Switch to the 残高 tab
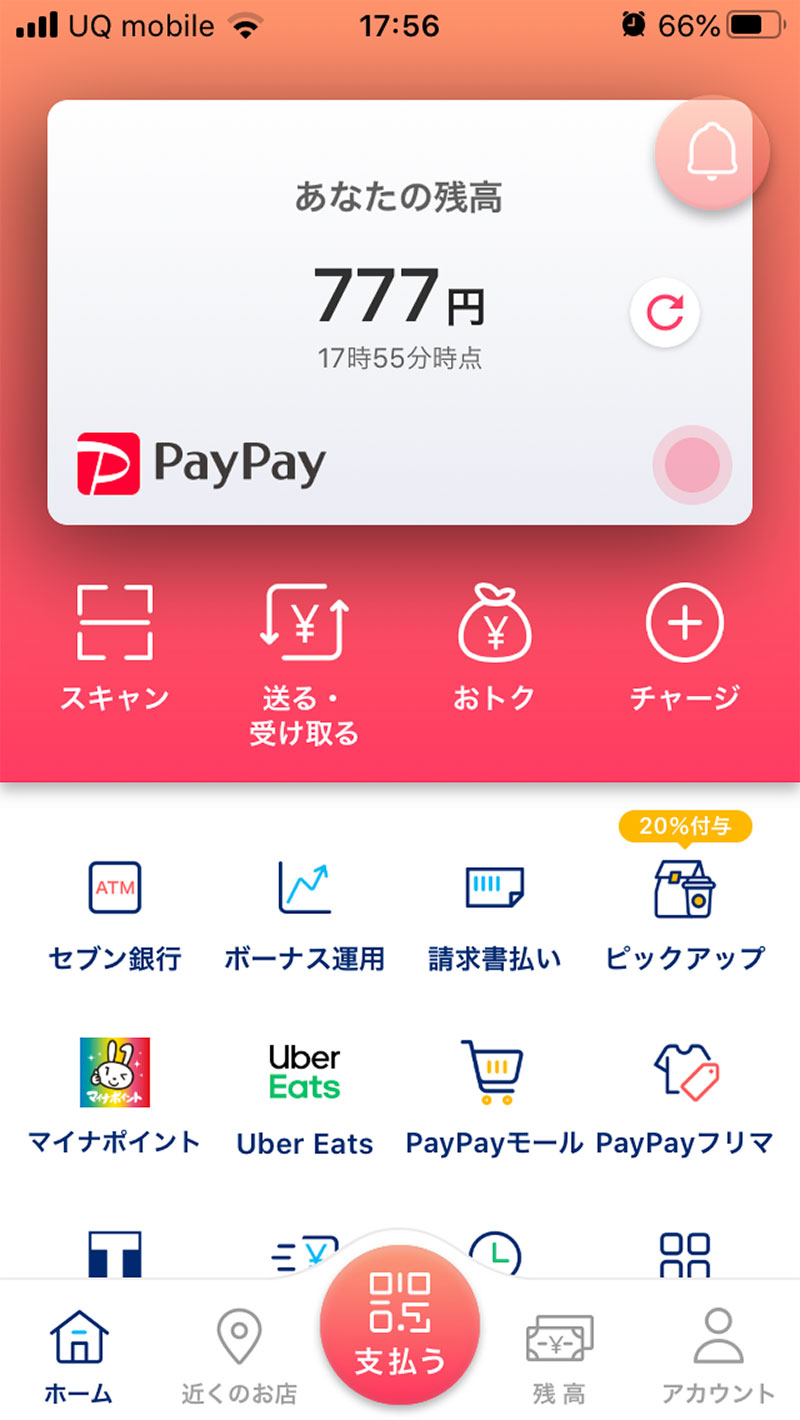The height and width of the screenshot is (1420, 800). click(x=560, y=1357)
